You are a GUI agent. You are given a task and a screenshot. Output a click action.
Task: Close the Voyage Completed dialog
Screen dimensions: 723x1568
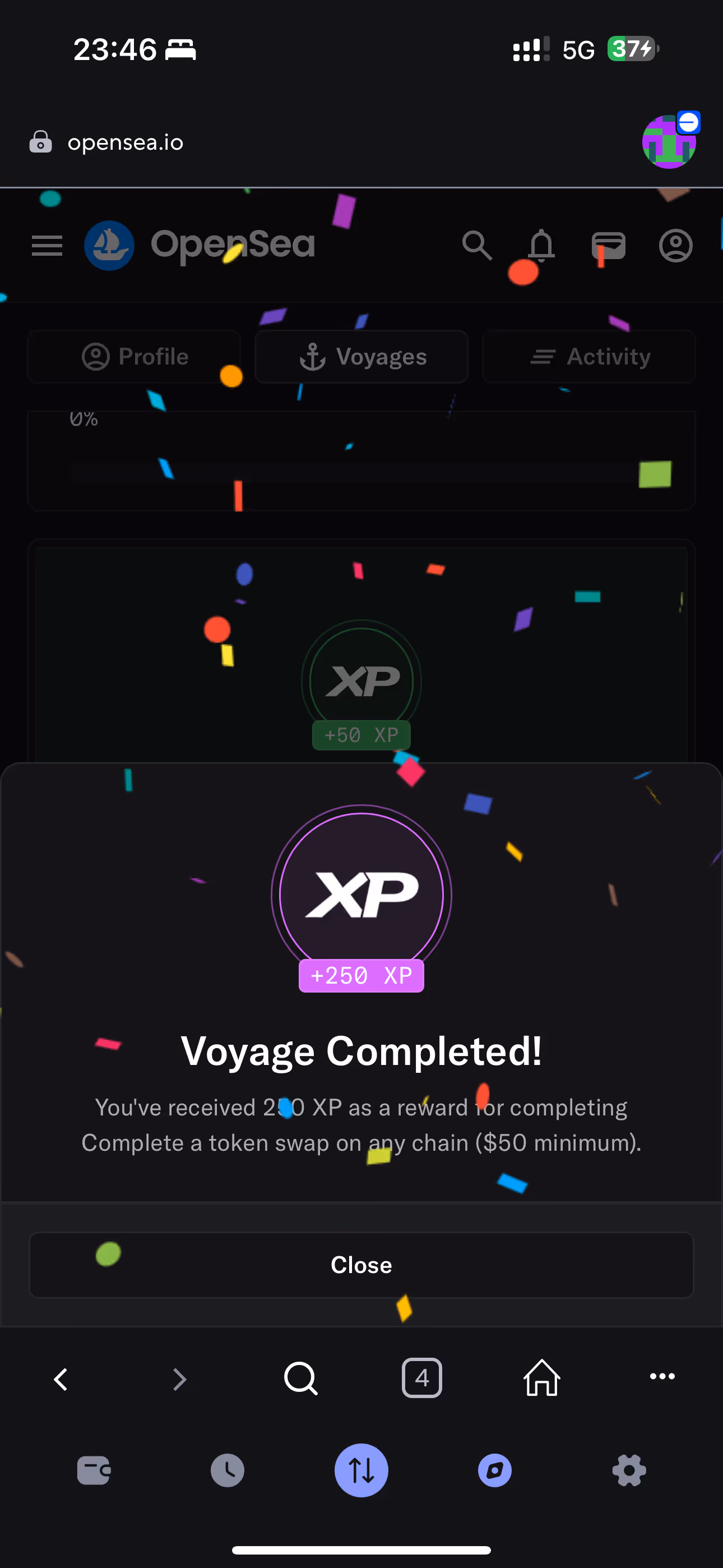(361, 1265)
